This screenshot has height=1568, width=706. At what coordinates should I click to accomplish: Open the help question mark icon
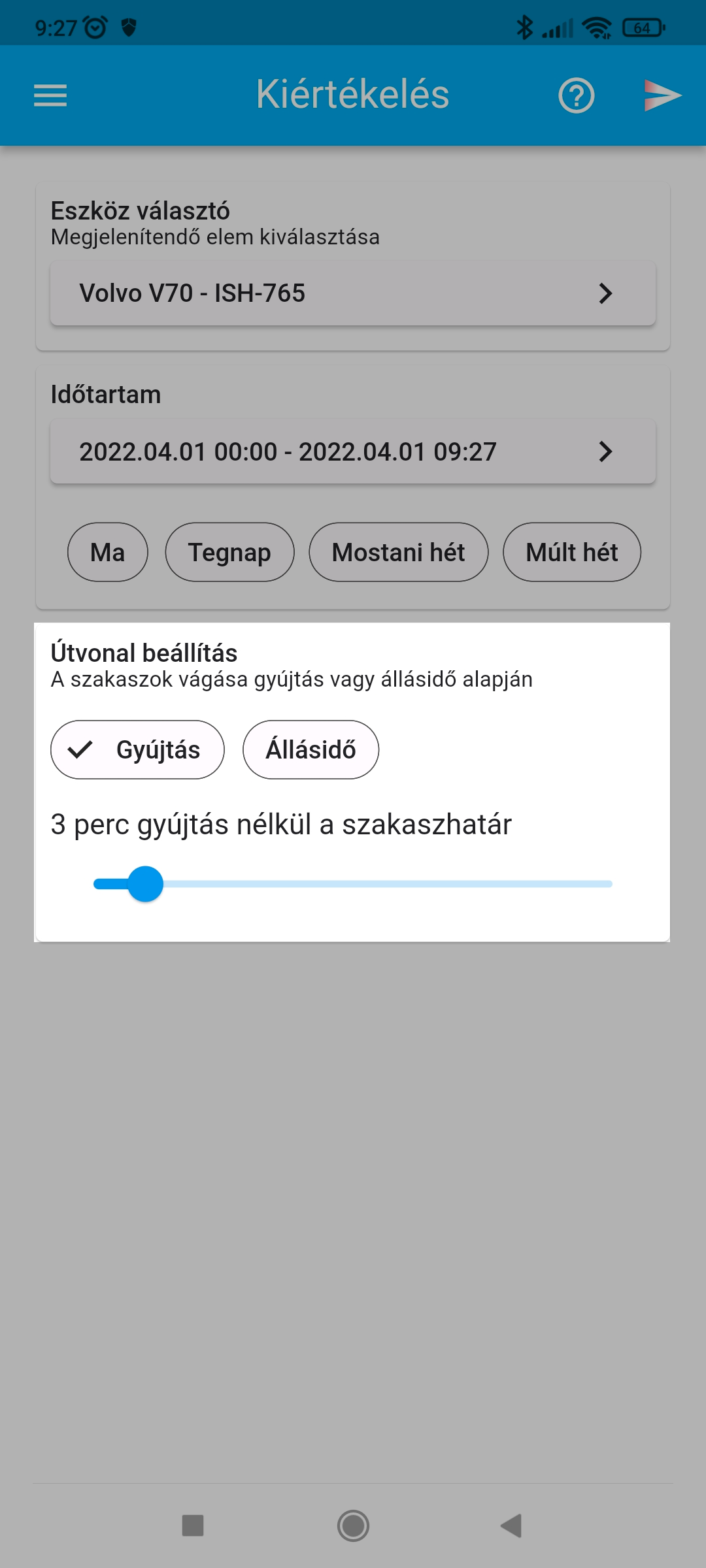(576, 96)
